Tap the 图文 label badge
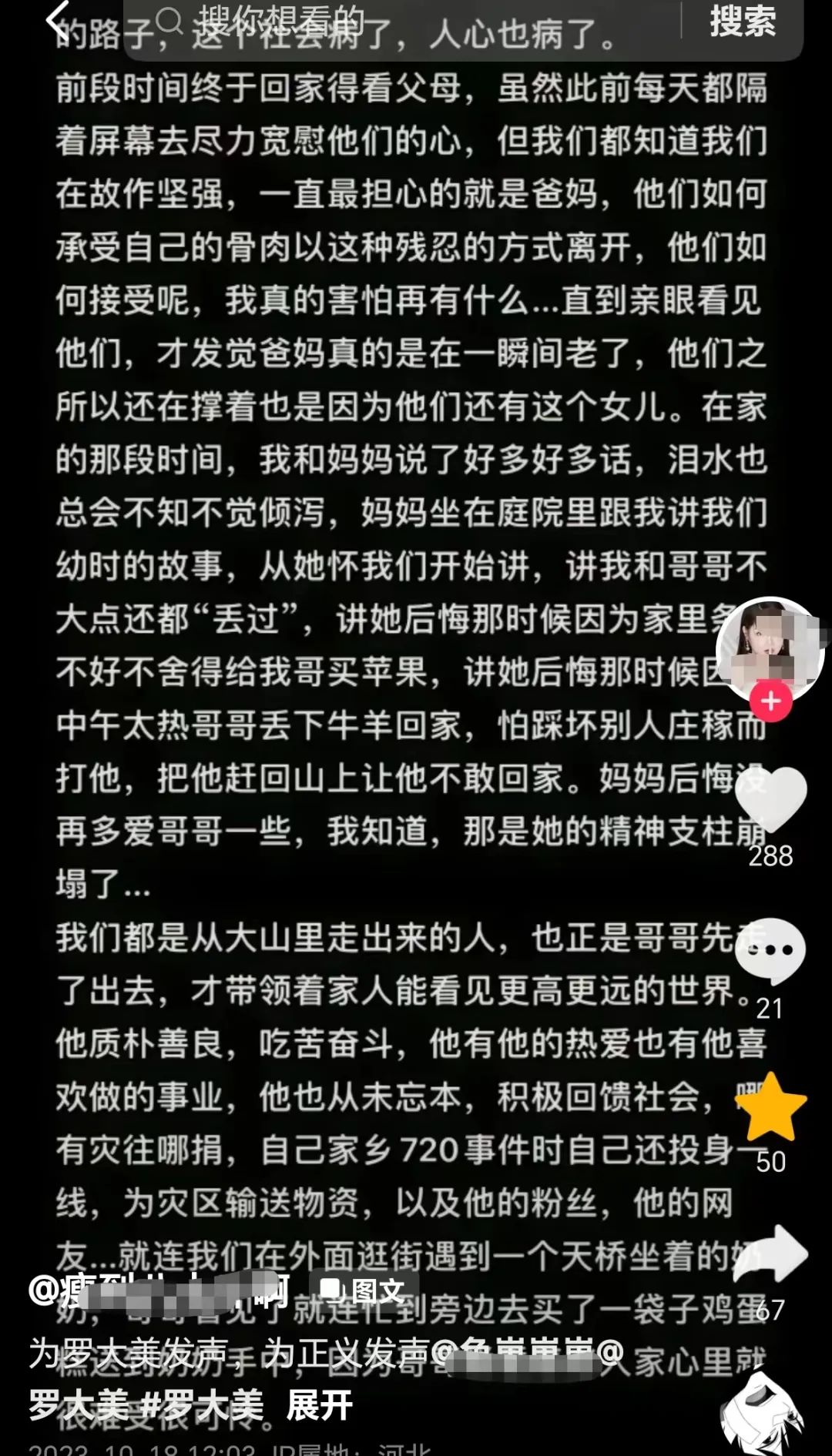 coord(364,1290)
